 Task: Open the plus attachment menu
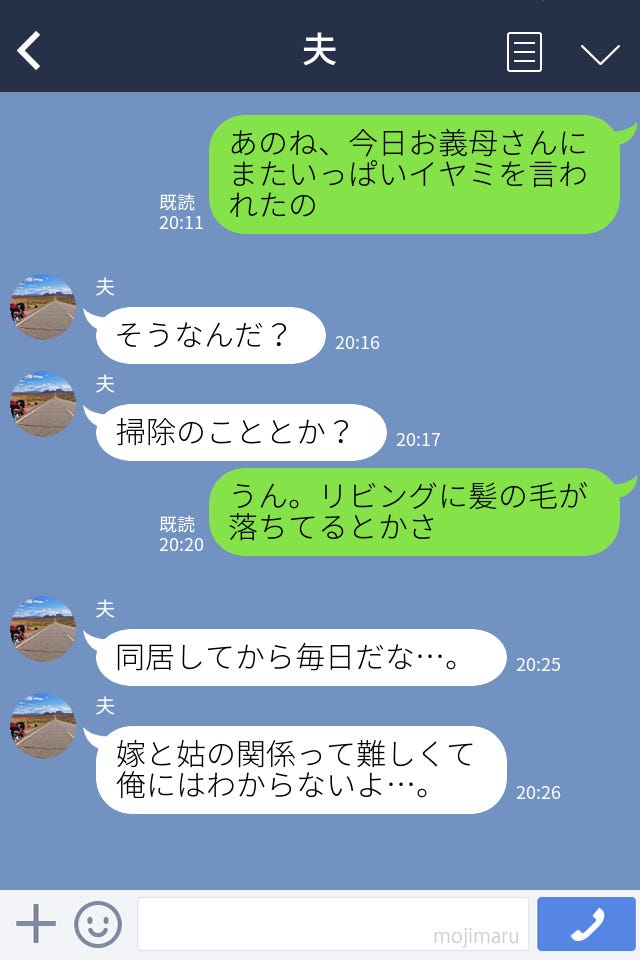[36, 924]
